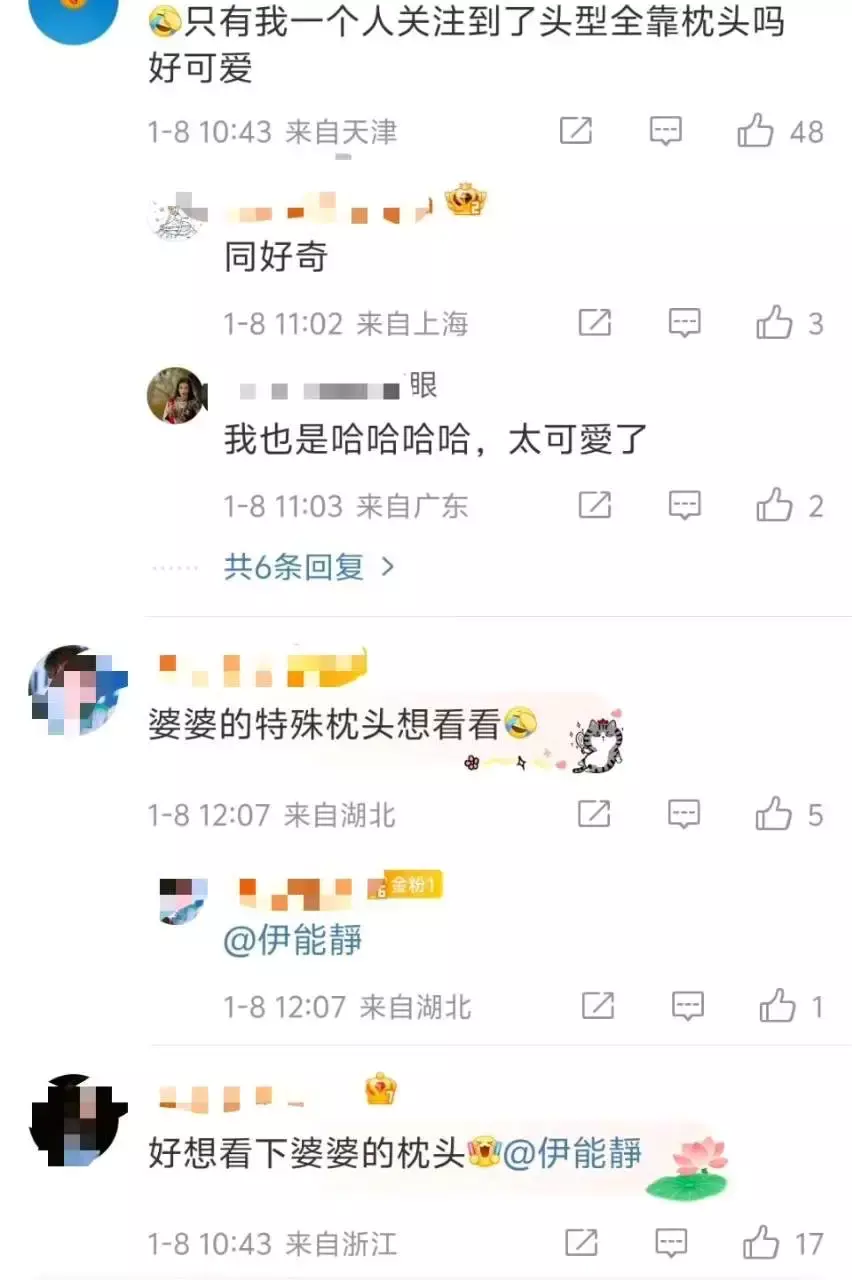Repost the 我也是哈哈哈哈 reply

(595, 505)
